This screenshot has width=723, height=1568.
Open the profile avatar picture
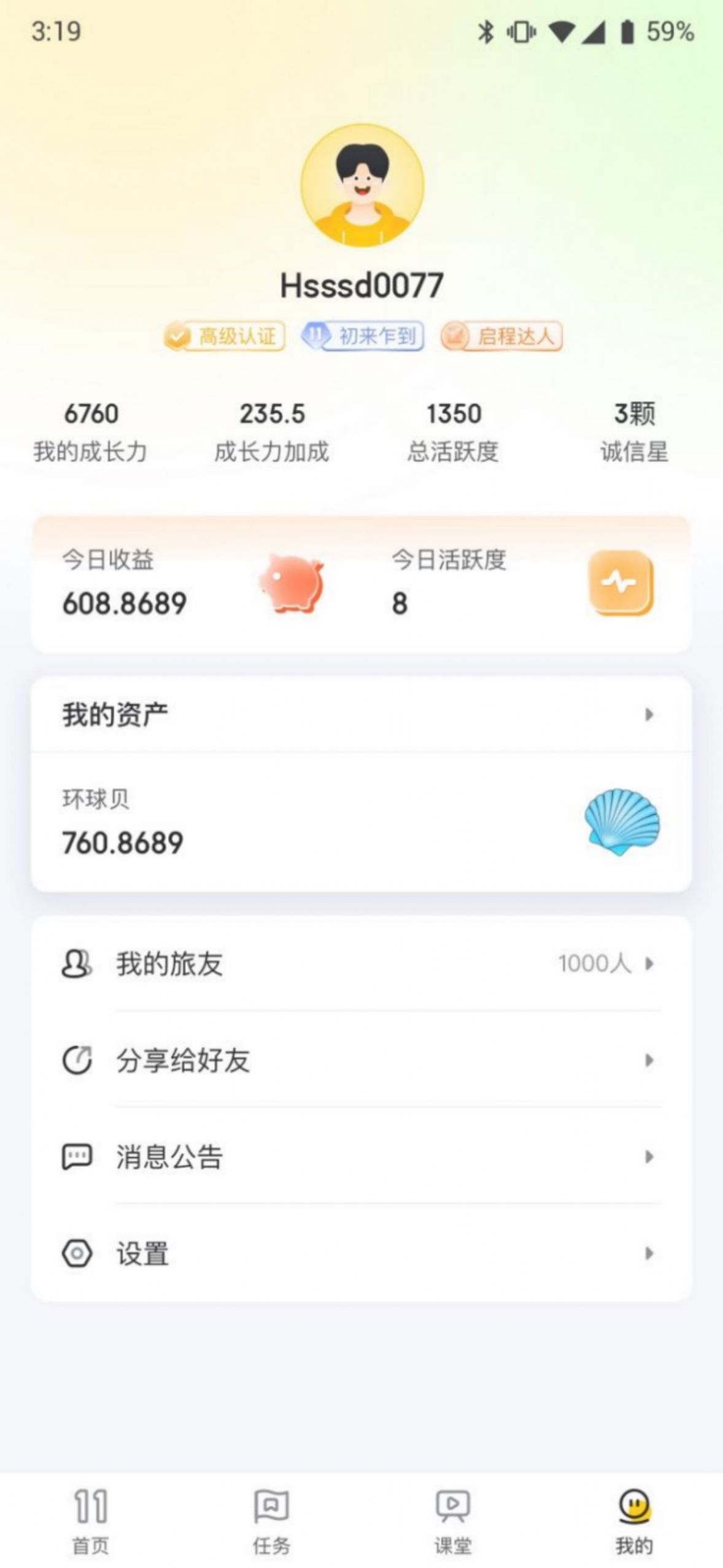click(361, 185)
